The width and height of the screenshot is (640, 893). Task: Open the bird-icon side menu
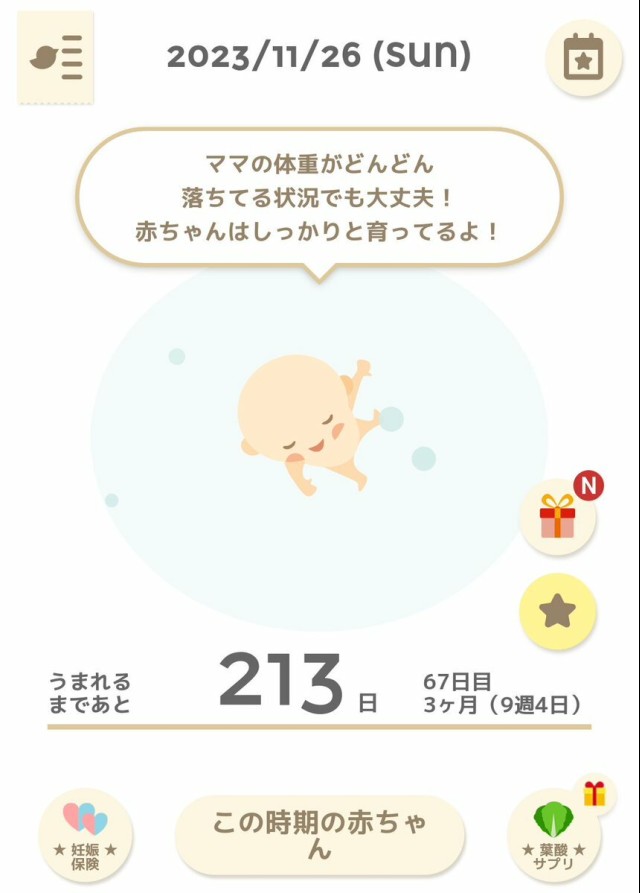click(56, 58)
